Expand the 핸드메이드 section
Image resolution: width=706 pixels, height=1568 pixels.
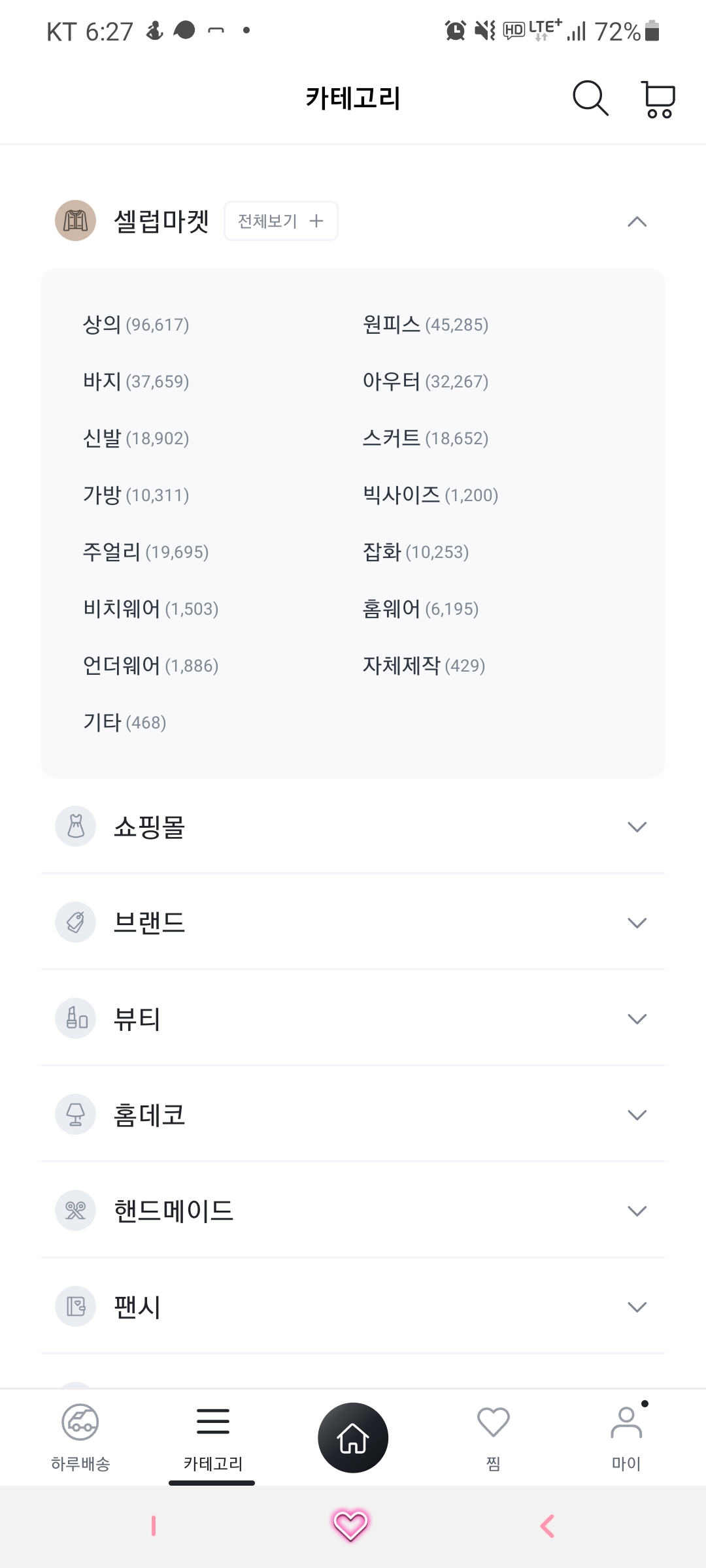(x=353, y=1211)
